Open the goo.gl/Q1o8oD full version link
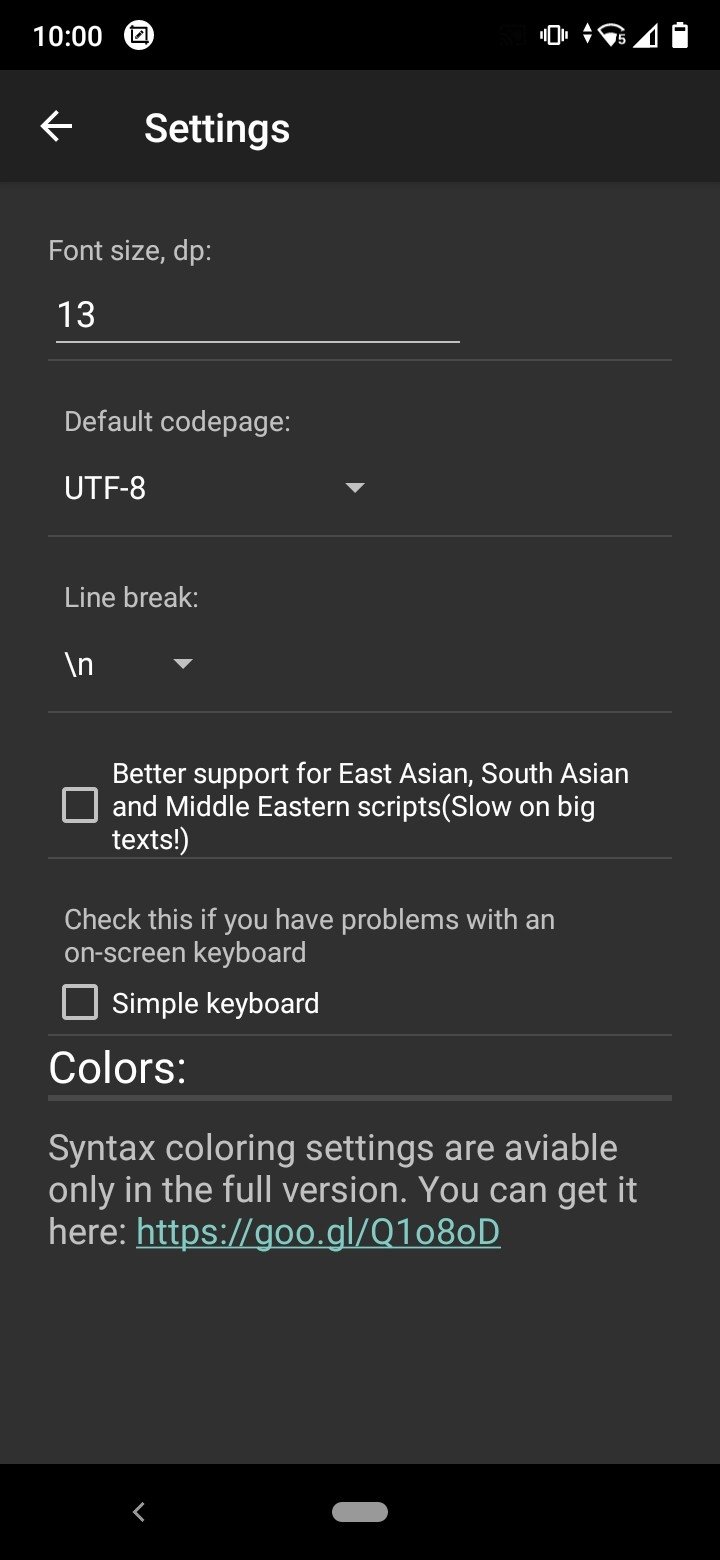This screenshot has width=720, height=1560. pyautogui.click(x=318, y=1232)
